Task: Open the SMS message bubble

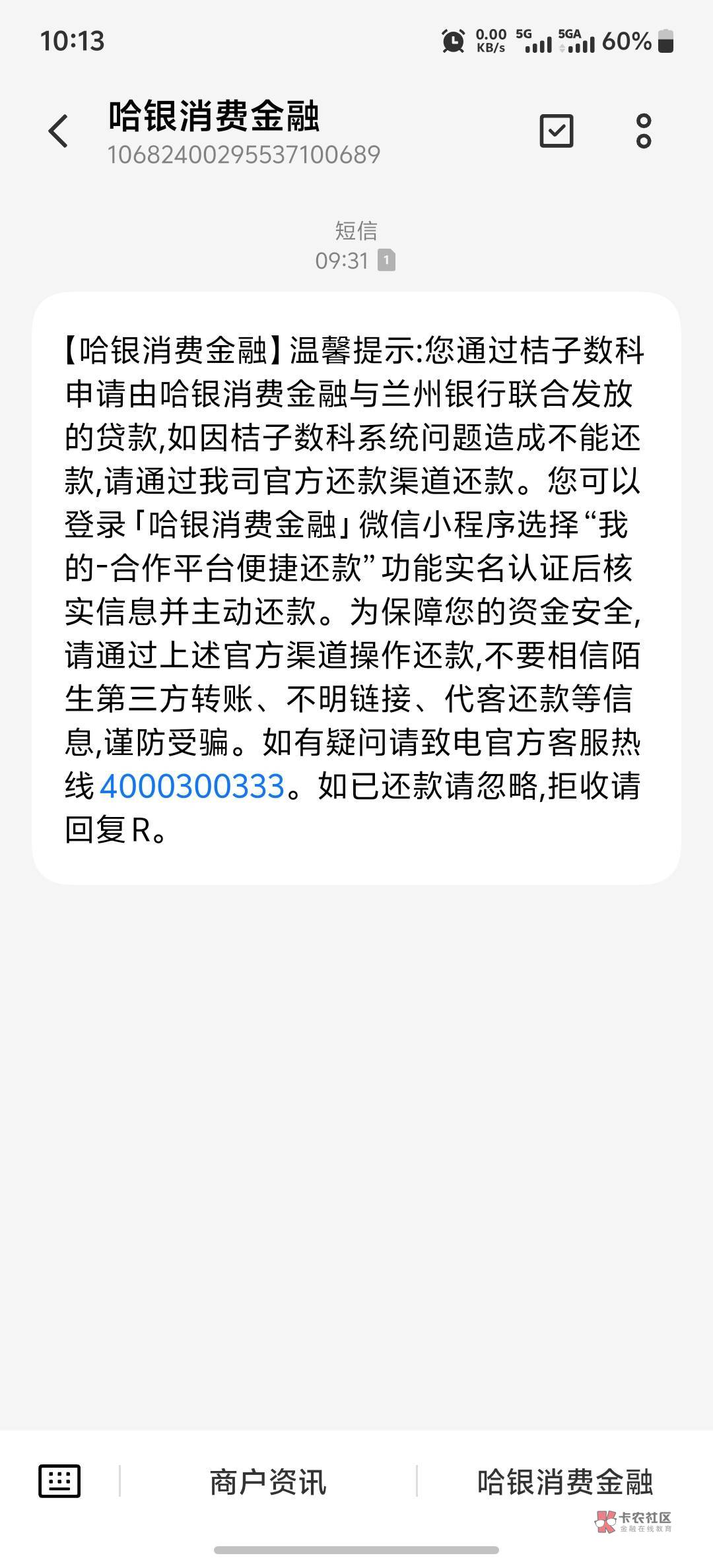Action: point(356,588)
